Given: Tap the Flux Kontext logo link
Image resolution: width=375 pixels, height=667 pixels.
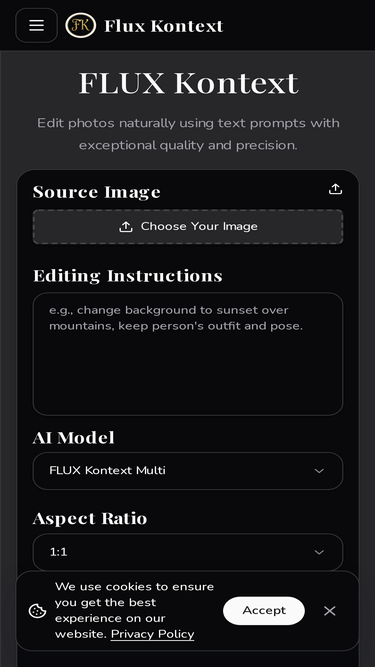Looking at the screenshot, I should point(144,26).
